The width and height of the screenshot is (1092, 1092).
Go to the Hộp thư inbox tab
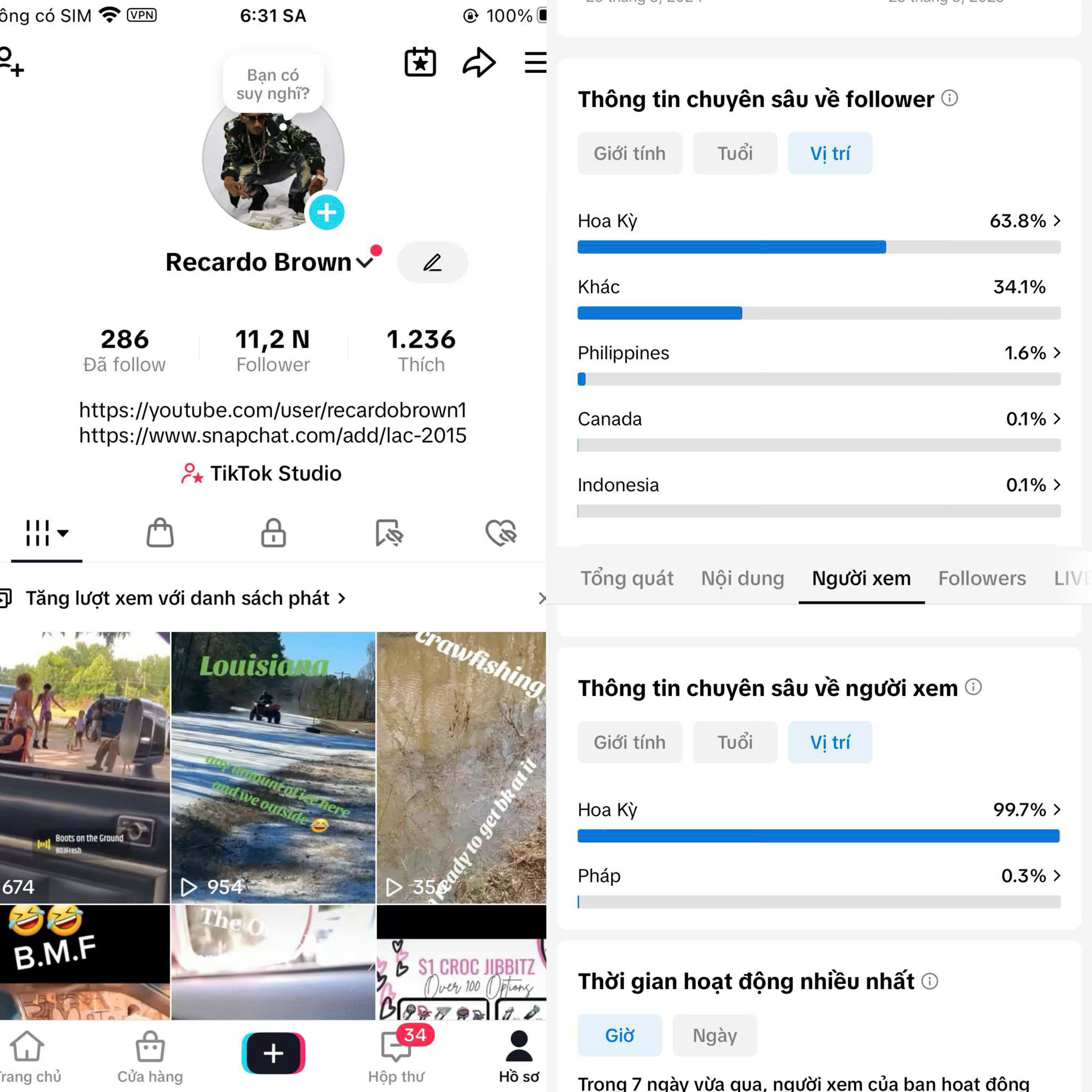click(x=396, y=1055)
